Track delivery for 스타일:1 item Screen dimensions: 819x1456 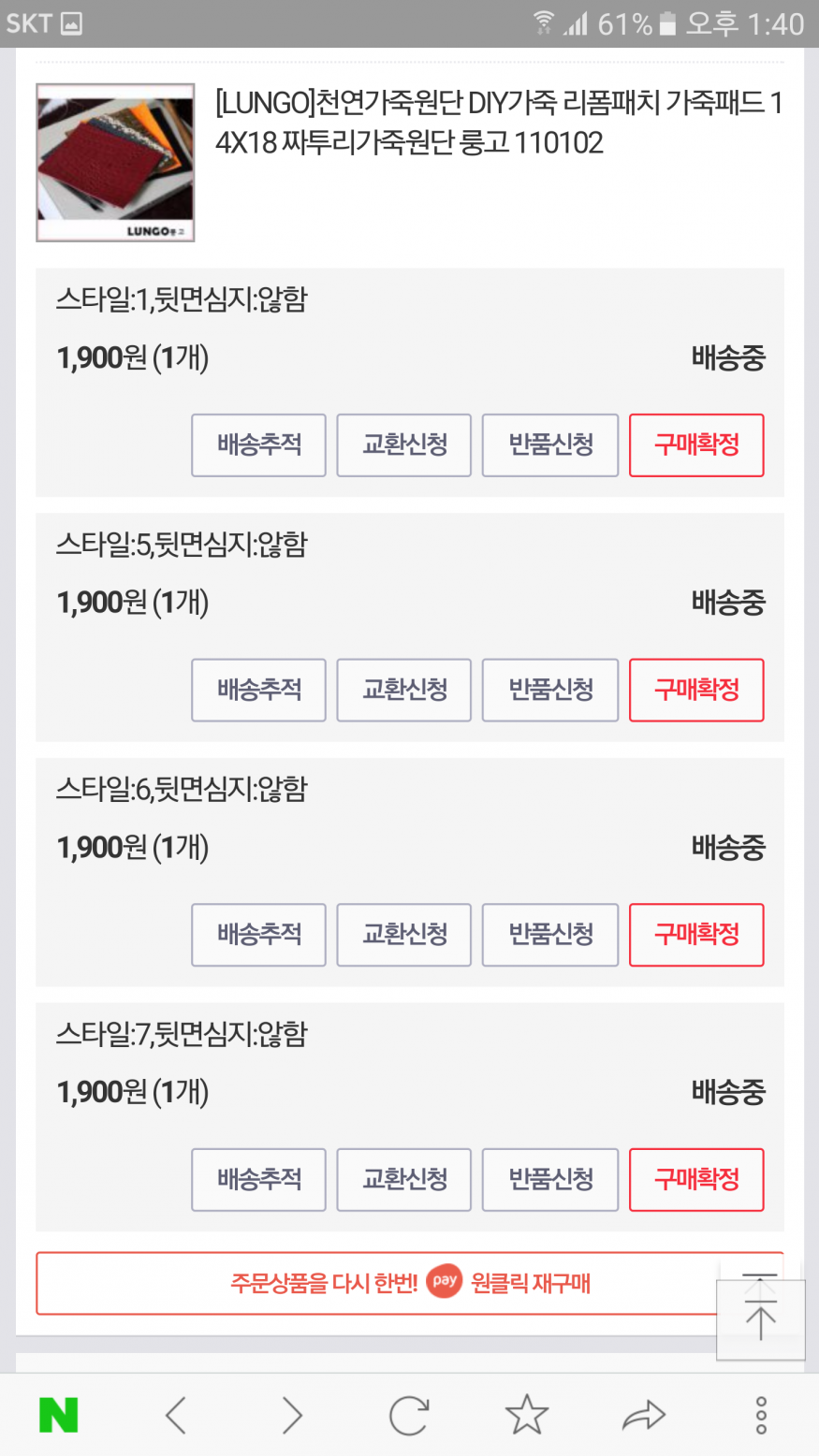pyautogui.click(x=258, y=445)
